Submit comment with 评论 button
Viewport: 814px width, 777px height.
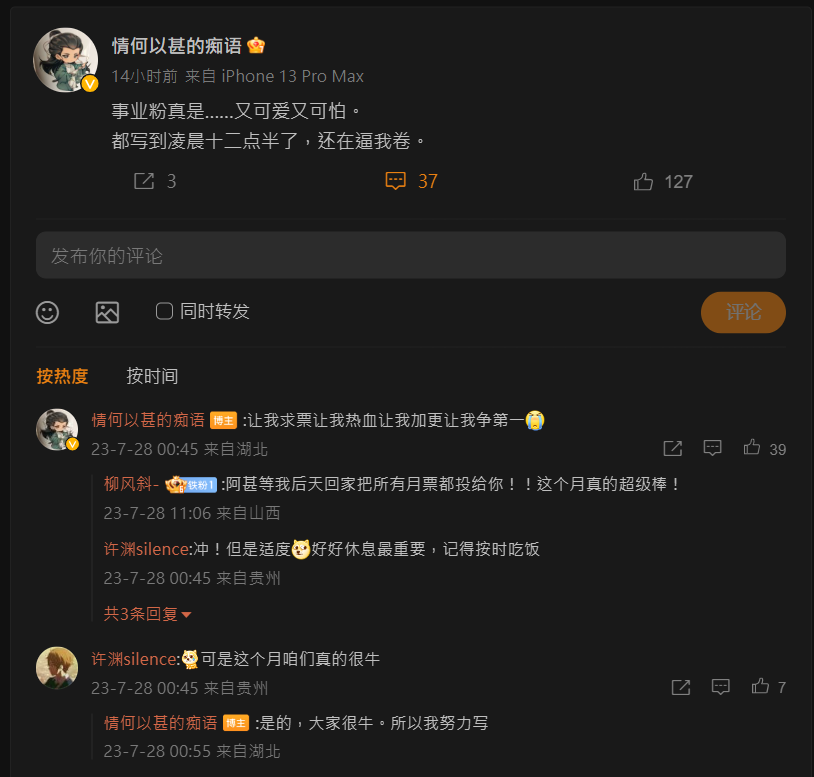743,312
